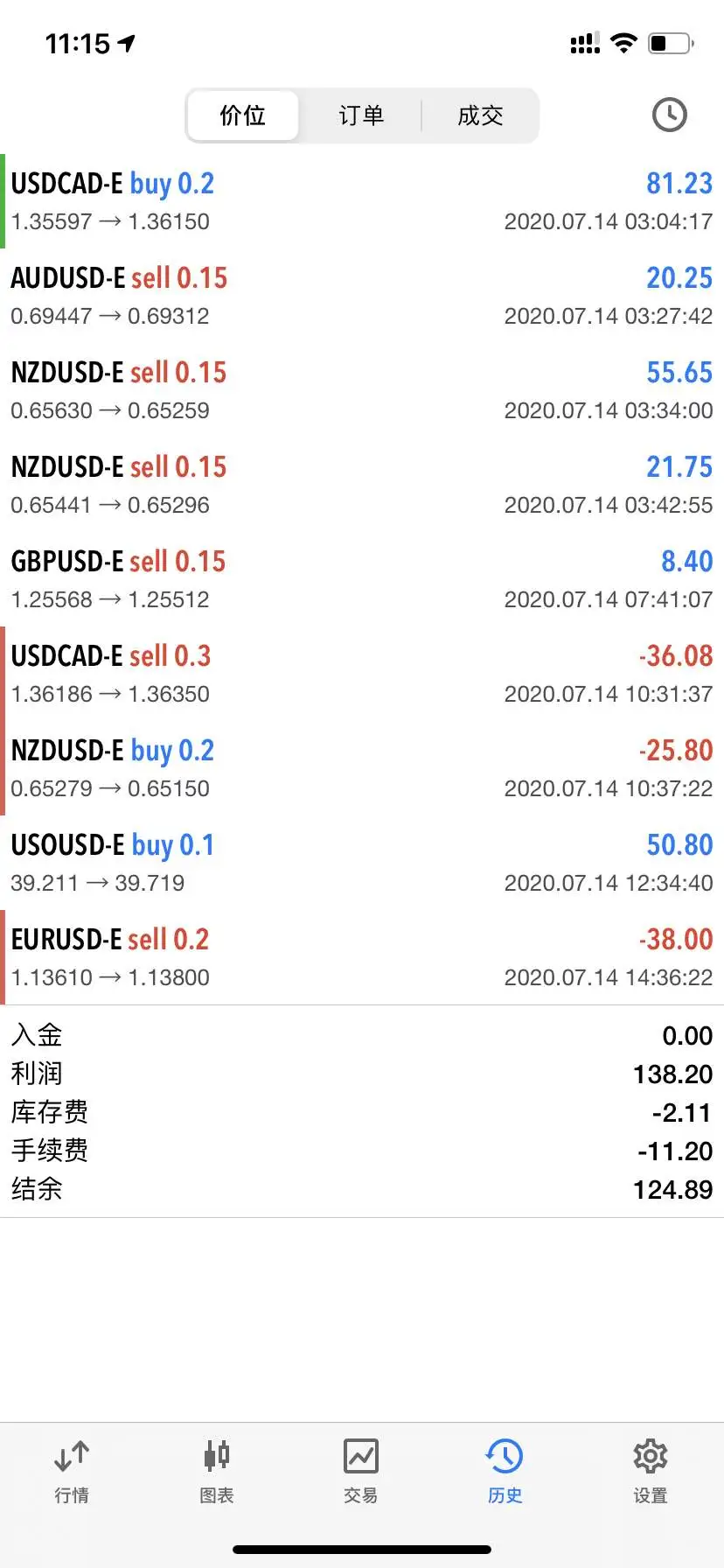Open the 设置 settings tab

point(651,1472)
